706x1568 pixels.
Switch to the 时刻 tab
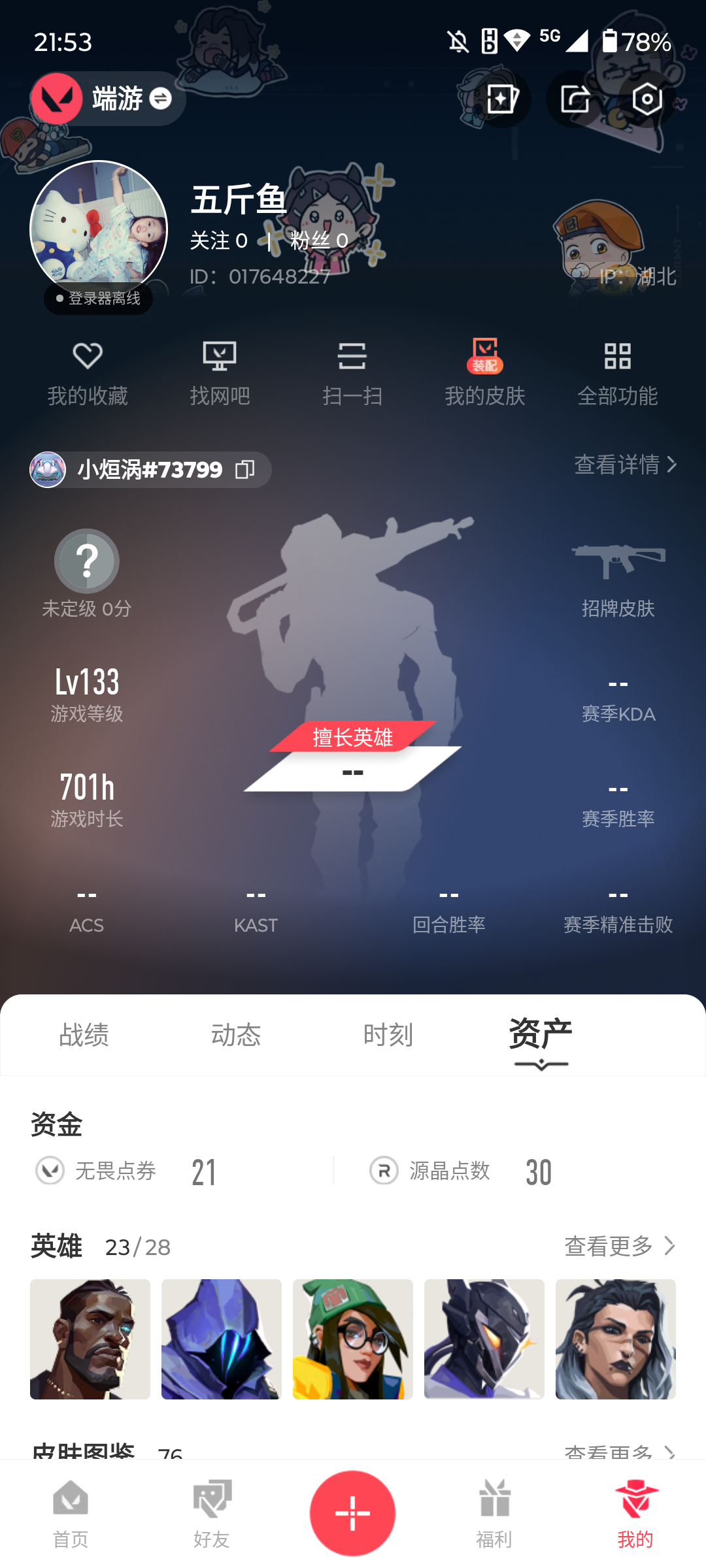pyautogui.click(x=388, y=1035)
